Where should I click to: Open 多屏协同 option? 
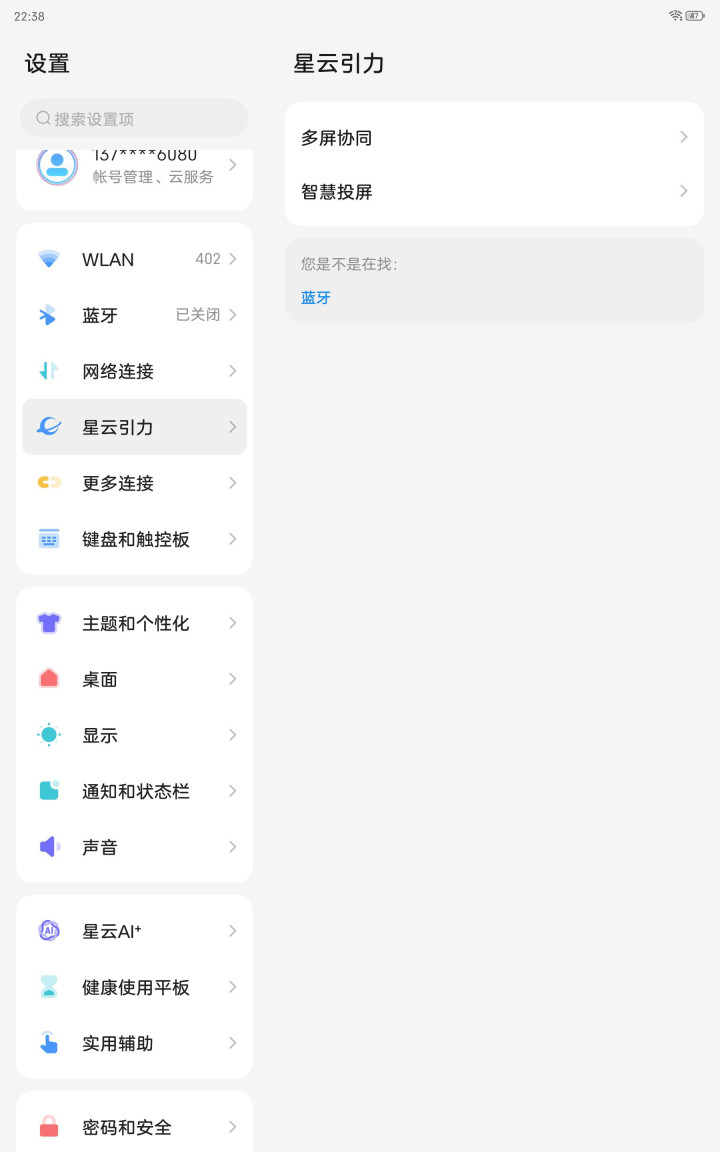click(494, 137)
